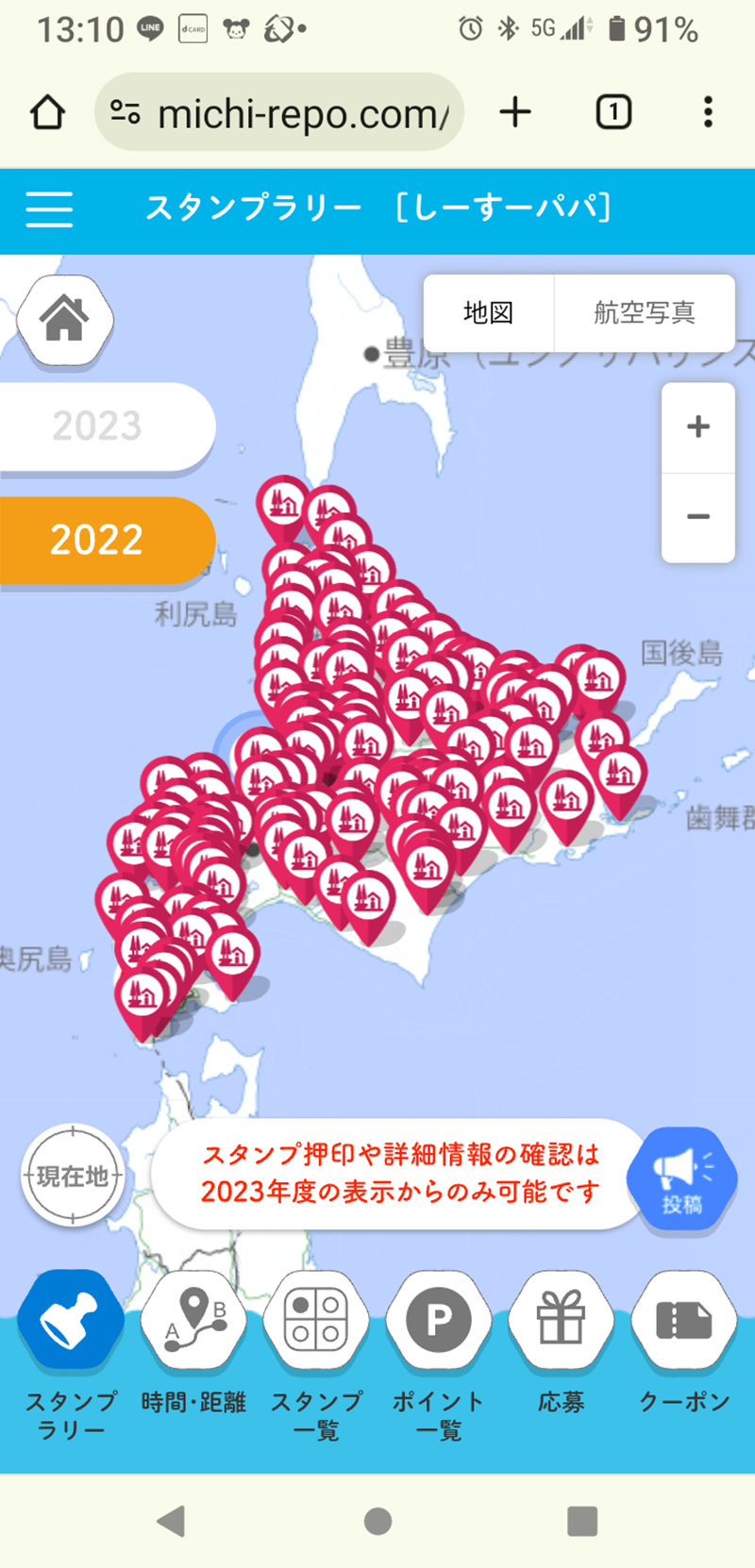Open the hamburger navigation menu
The image size is (755, 1568).
click(49, 210)
